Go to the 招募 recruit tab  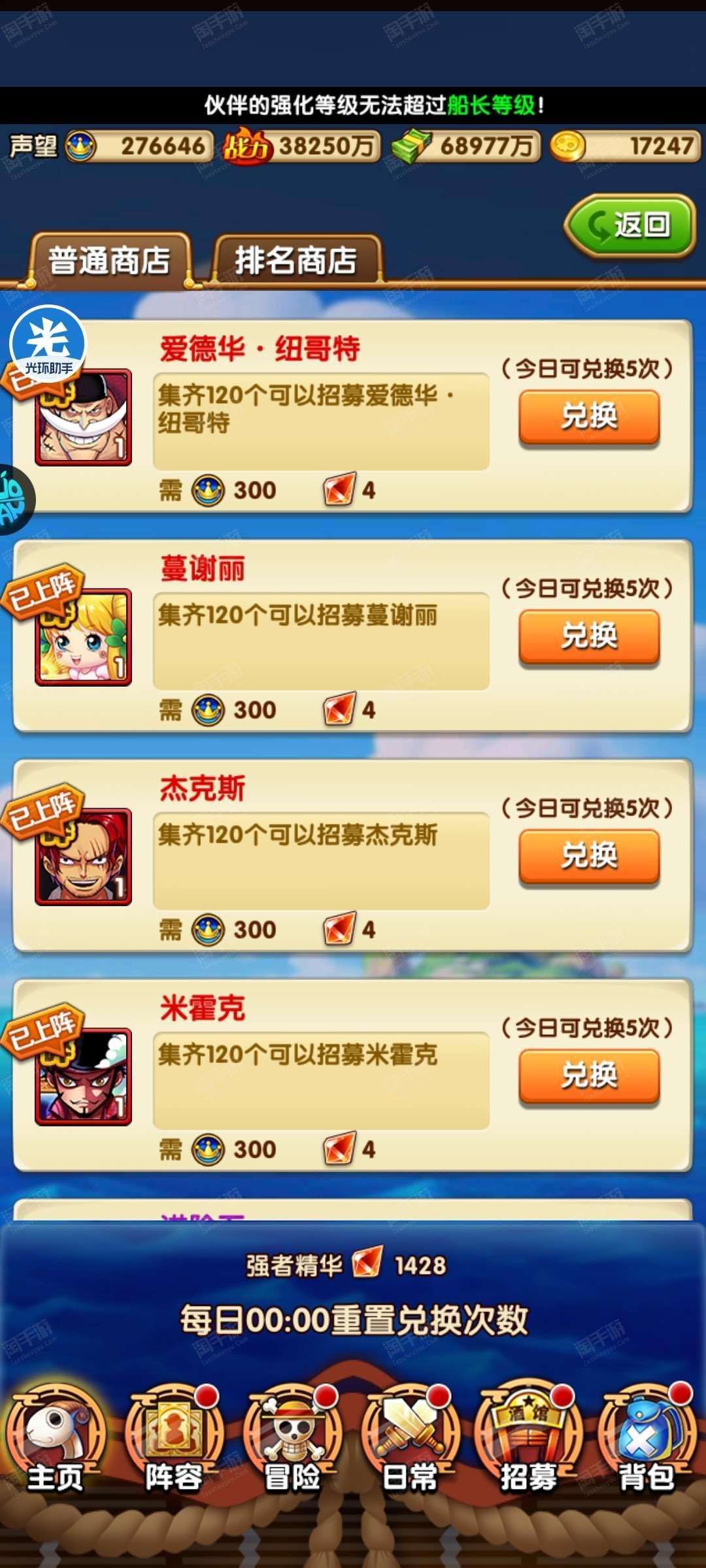(528, 1441)
